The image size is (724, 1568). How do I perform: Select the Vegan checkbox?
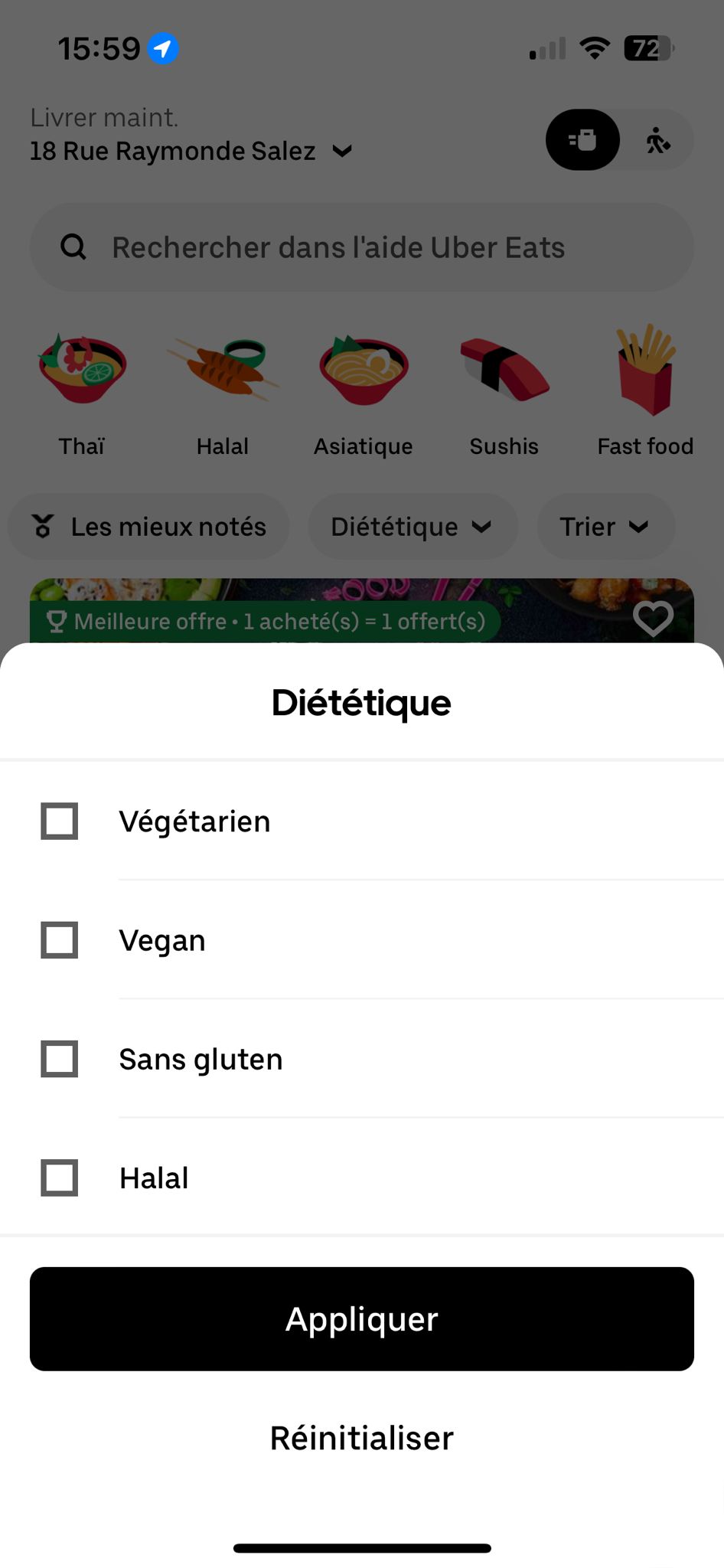pos(60,940)
